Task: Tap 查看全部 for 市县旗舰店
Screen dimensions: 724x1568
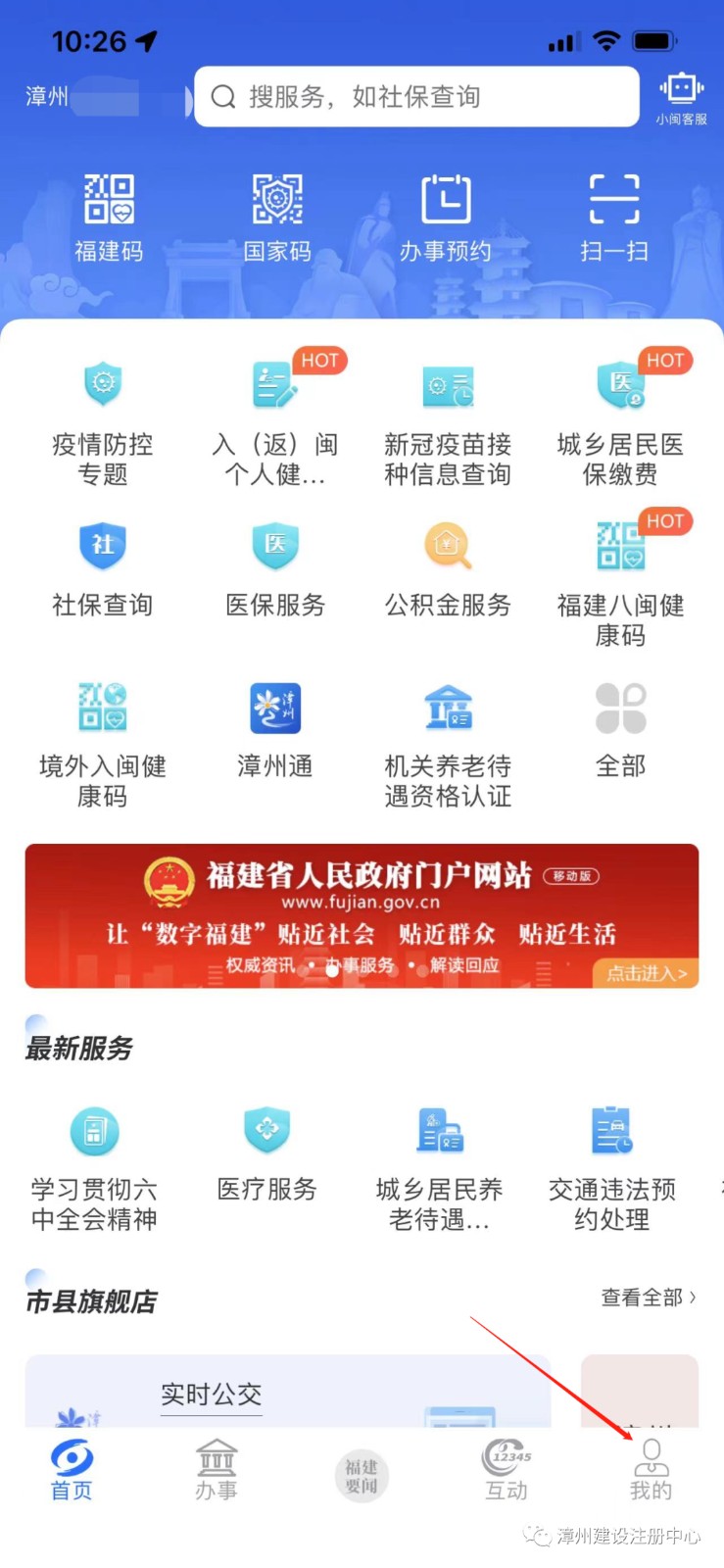Action: 648,1298
